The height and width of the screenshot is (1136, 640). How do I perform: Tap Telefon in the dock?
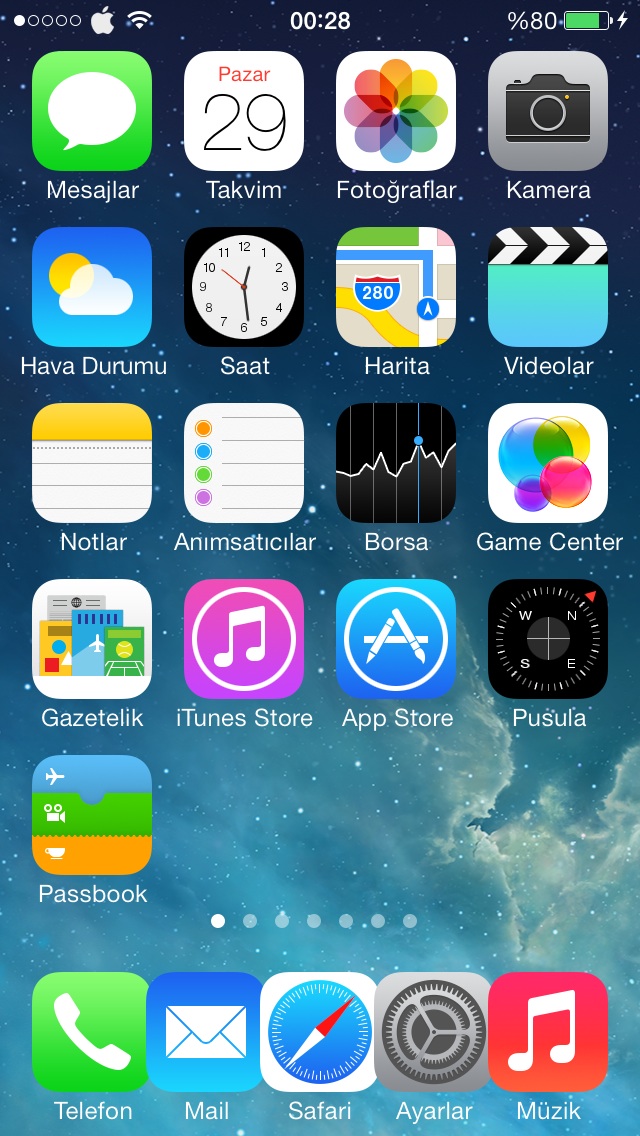pos(91,1032)
